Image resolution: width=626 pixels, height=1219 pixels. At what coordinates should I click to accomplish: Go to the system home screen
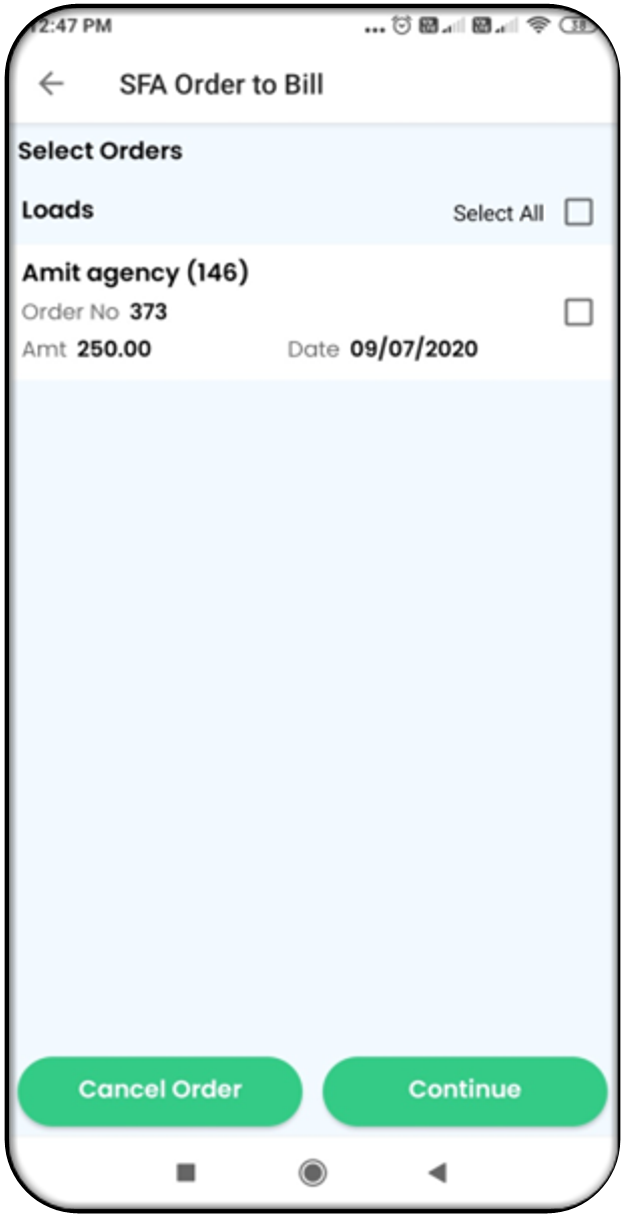tap(313, 1173)
